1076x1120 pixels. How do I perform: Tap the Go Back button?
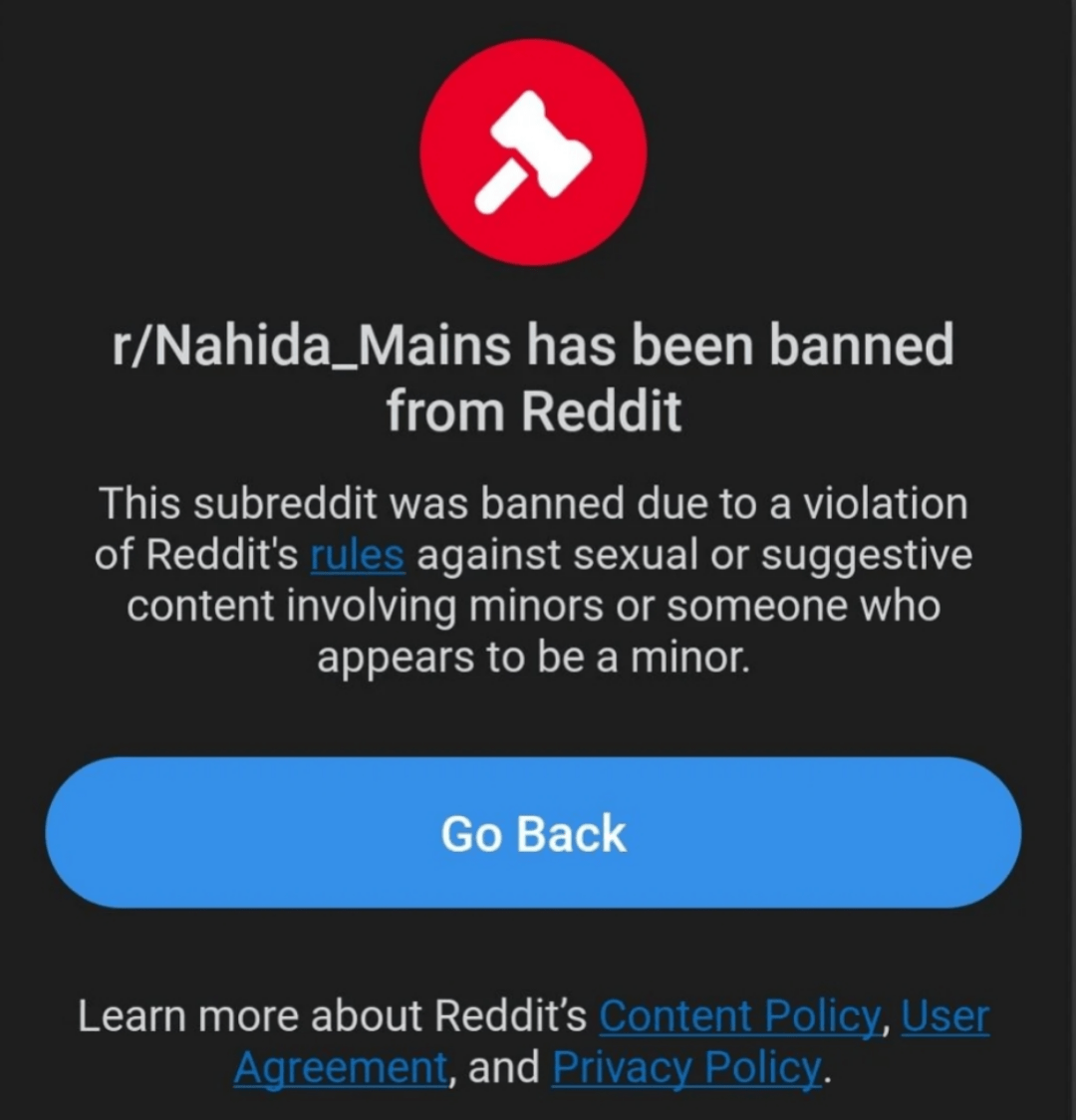[533, 832]
